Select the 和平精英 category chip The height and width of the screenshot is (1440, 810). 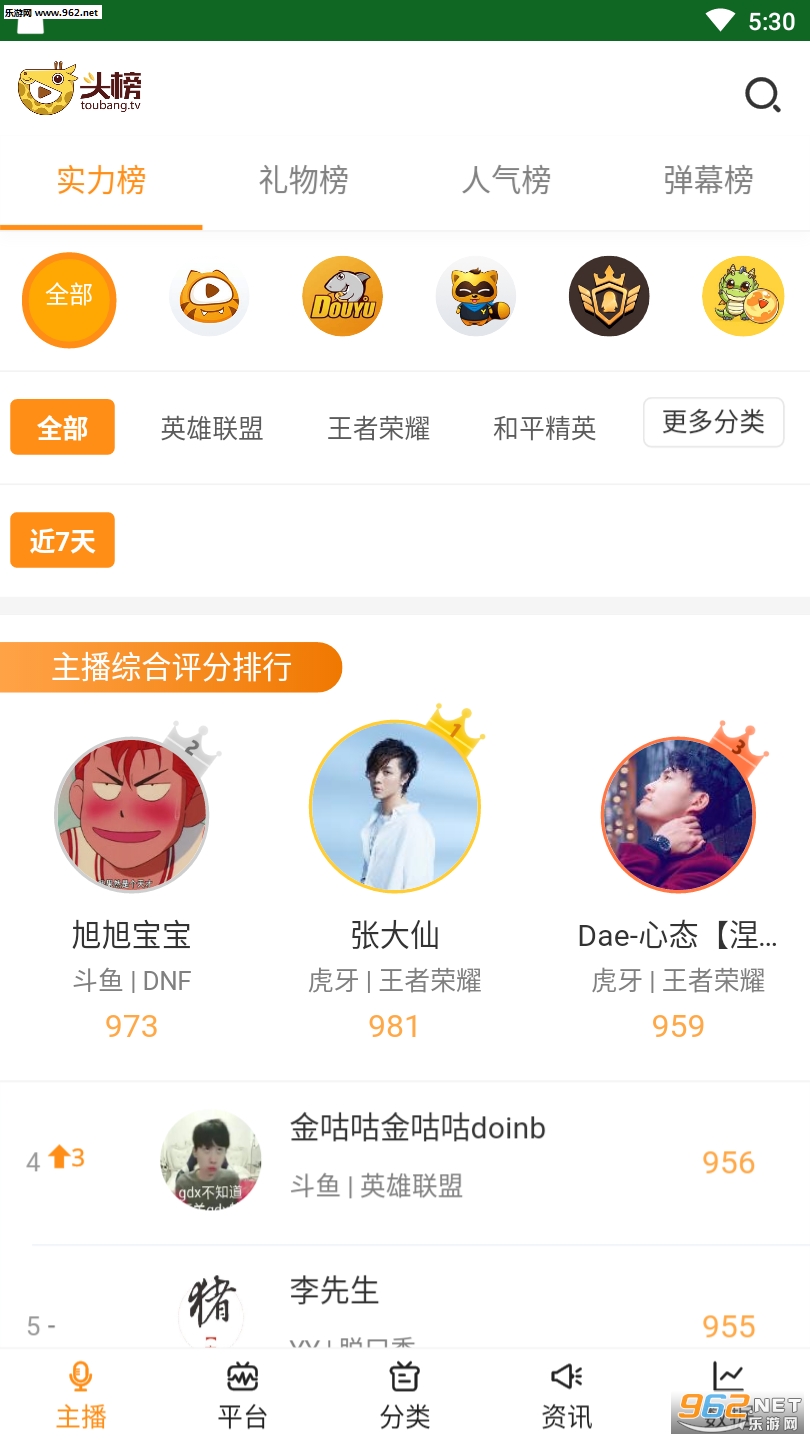[544, 428]
